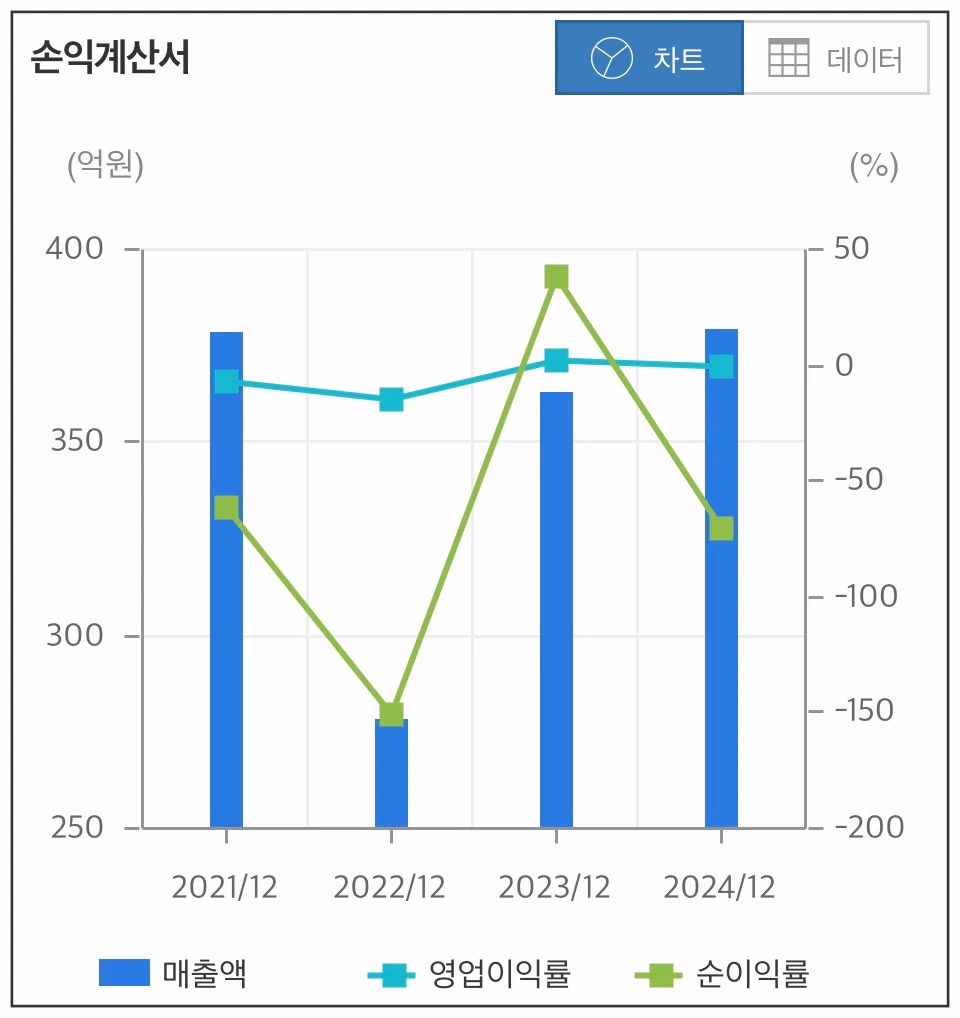Select the 차트 view tab

tap(649, 59)
